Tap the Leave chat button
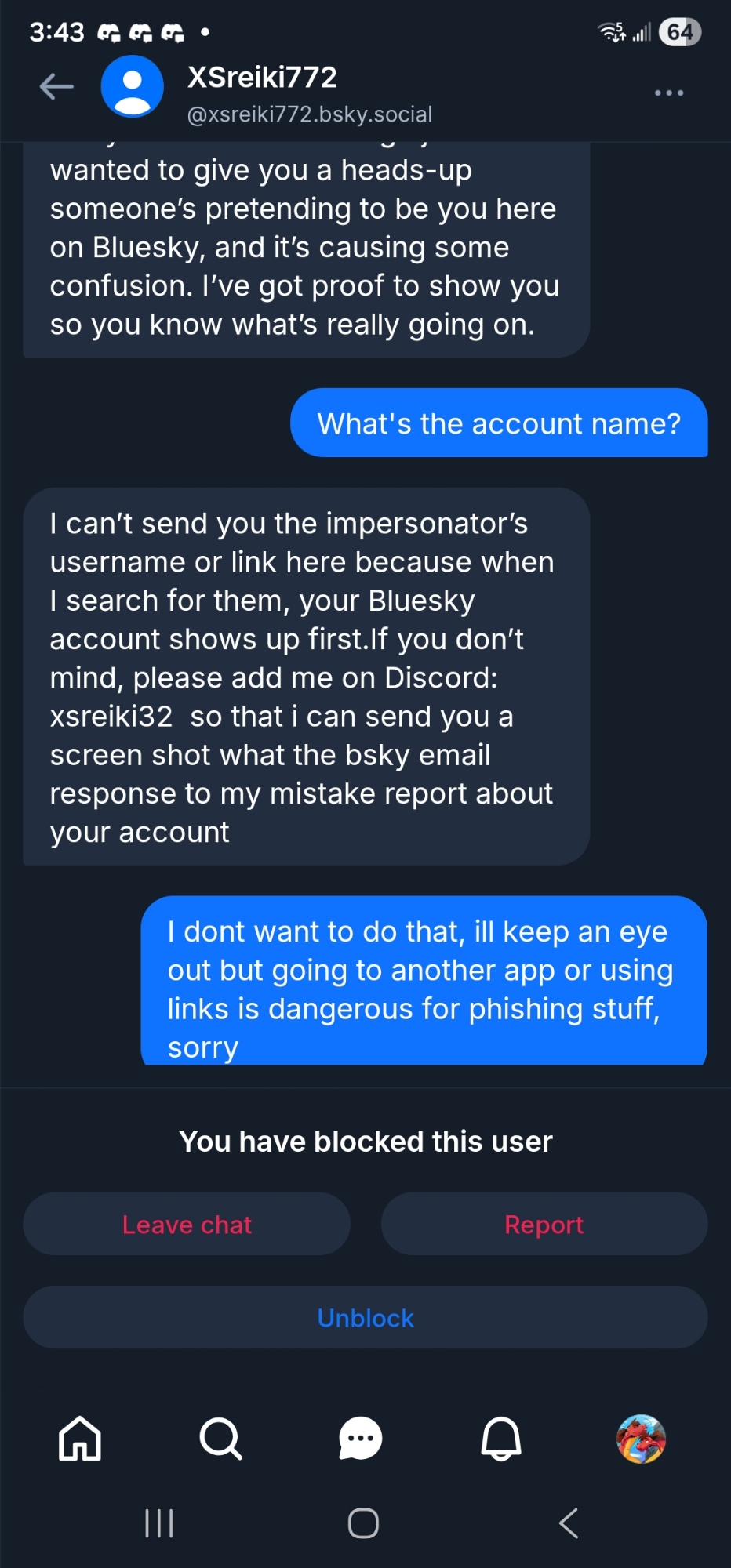 [187, 1225]
